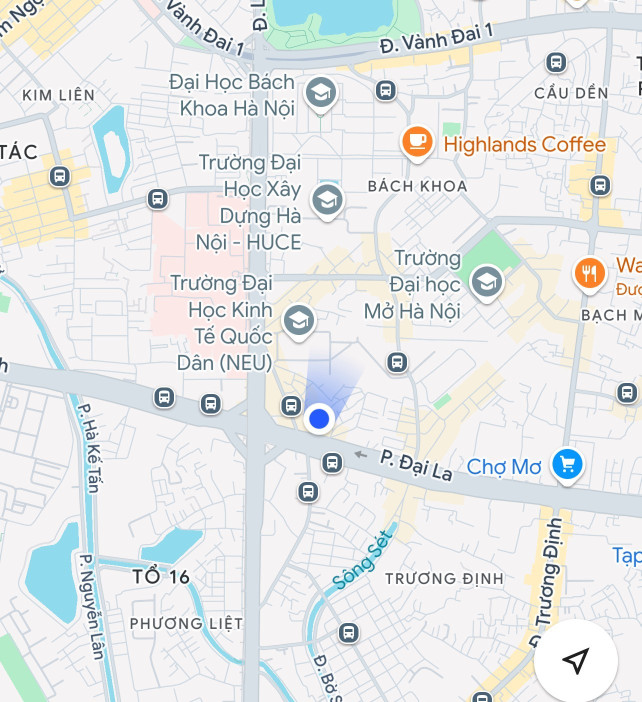Open the orange restaurant marker at right edge
Screen dimensions: 642x702
tap(590, 272)
